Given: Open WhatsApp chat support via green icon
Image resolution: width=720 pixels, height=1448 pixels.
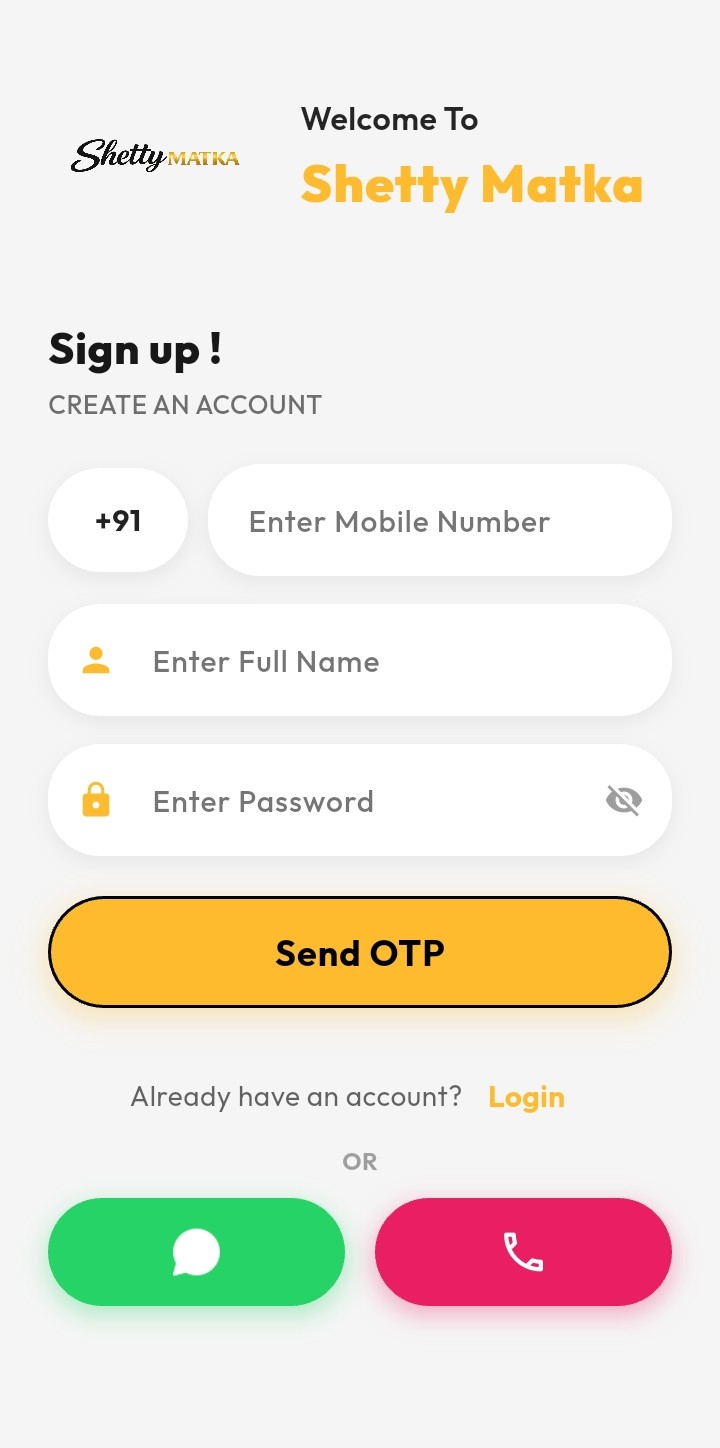Looking at the screenshot, I should (196, 1252).
